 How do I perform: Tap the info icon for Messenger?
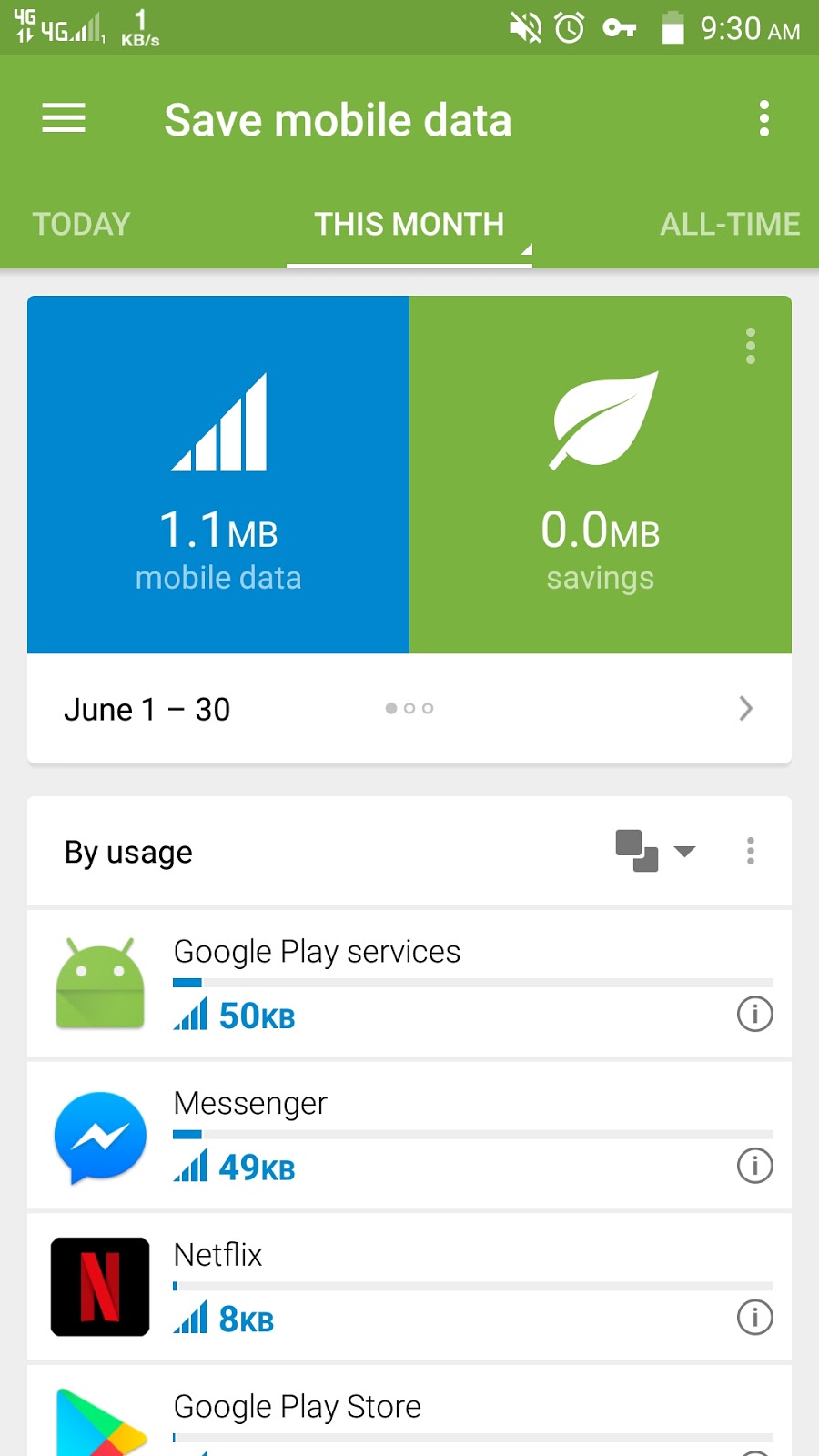coord(754,1166)
